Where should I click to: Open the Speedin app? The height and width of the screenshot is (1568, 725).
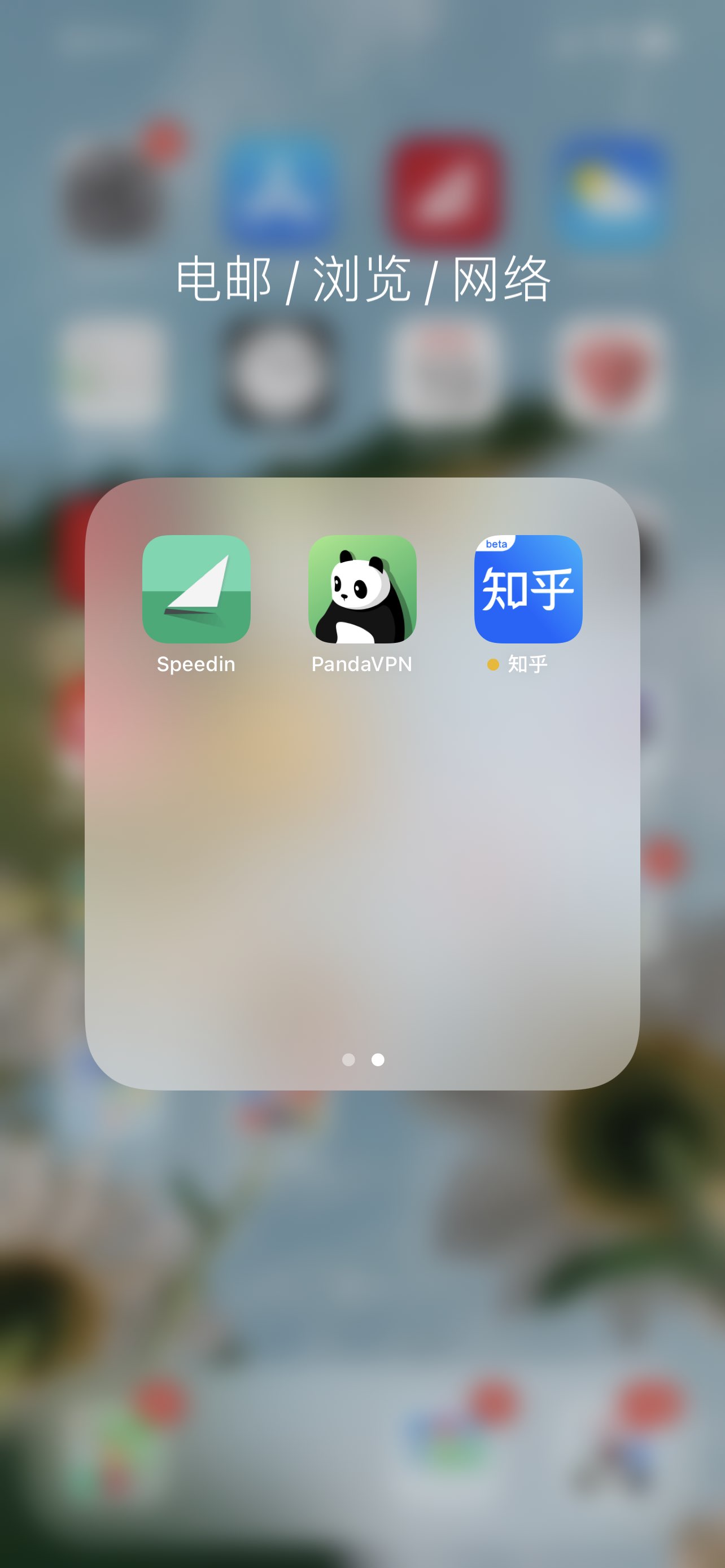[196, 589]
